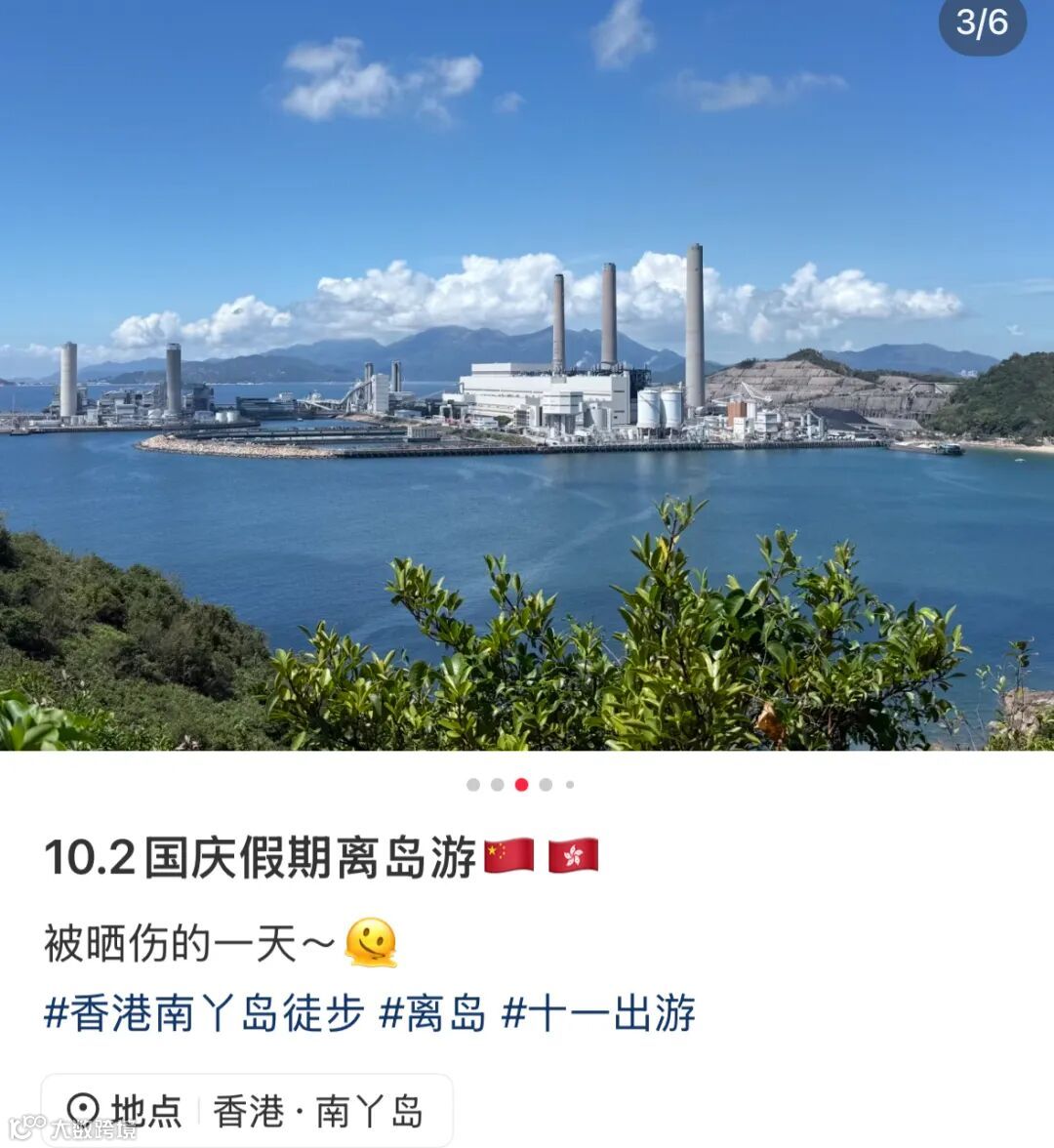1054x1148 pixels.
Task: Click the fourth carousel indicator dot
Action: 545,783
